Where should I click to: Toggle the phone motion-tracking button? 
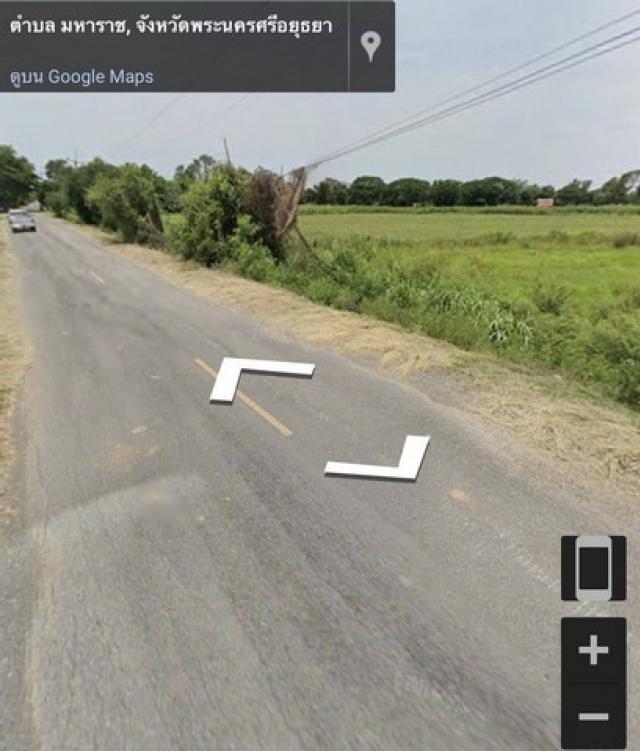tap(593, 568)
